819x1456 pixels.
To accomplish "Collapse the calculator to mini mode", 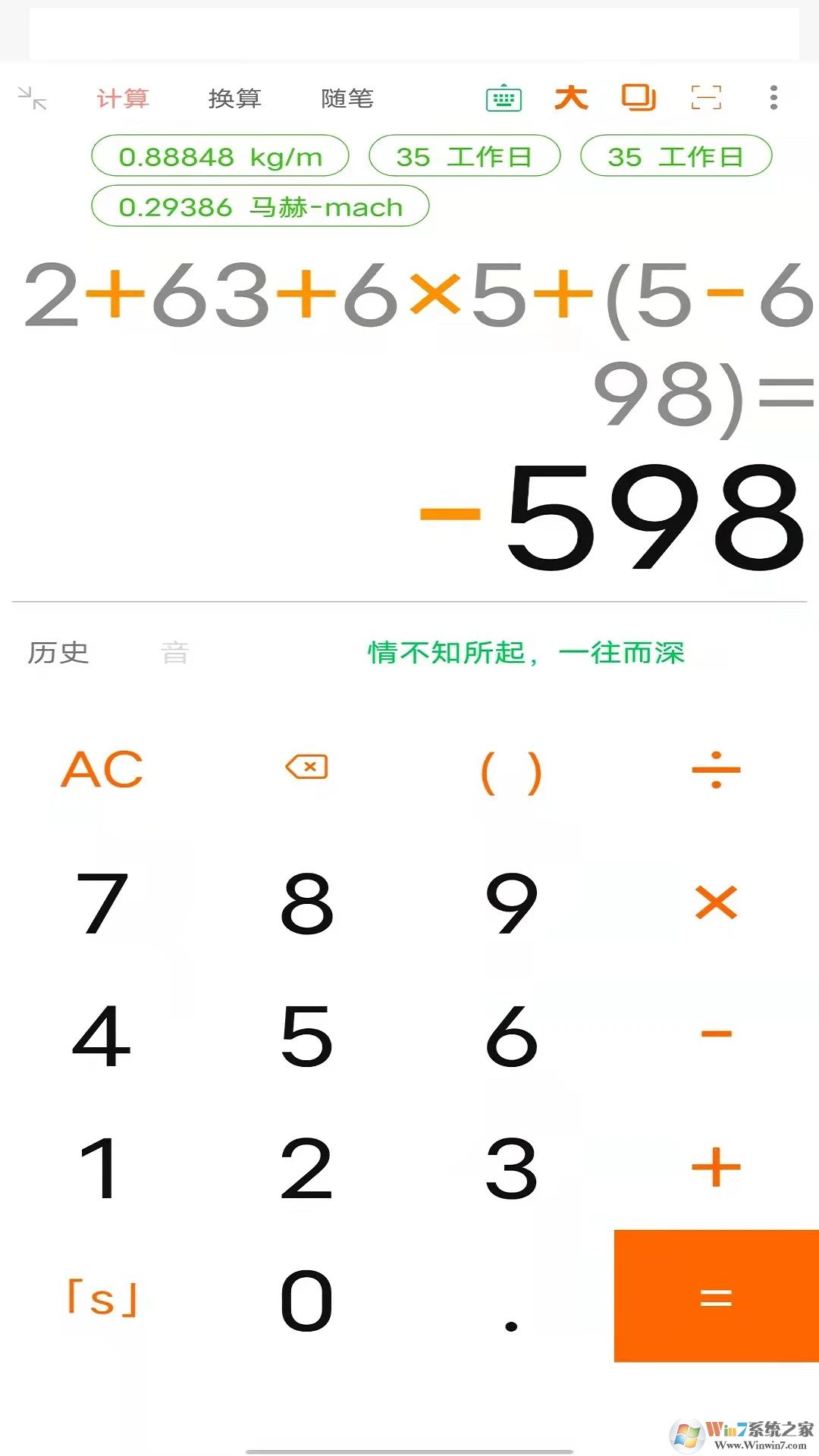I will click(x=34, y=98).
